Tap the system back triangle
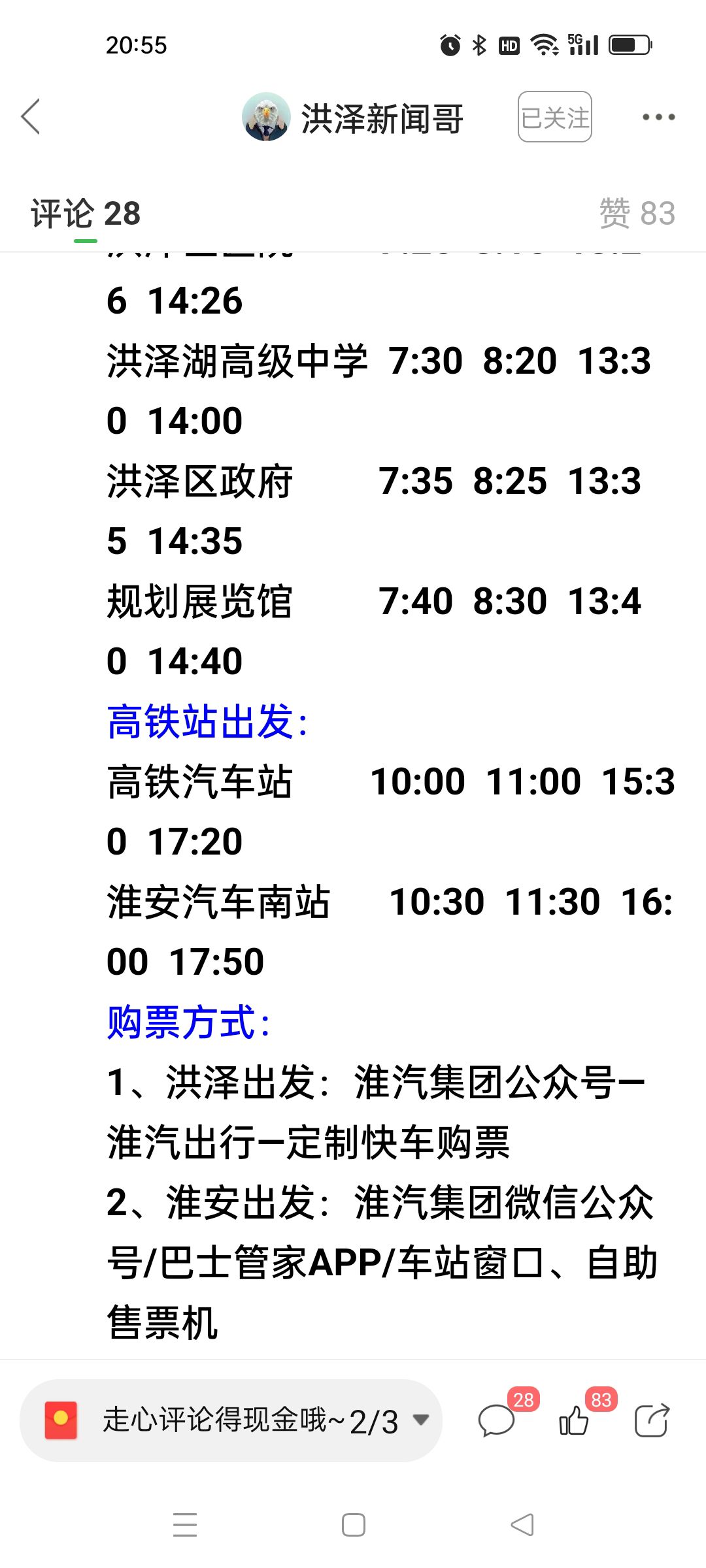Image resolution: width=706 pixels, height=1568 pixels. (522, 1525)
